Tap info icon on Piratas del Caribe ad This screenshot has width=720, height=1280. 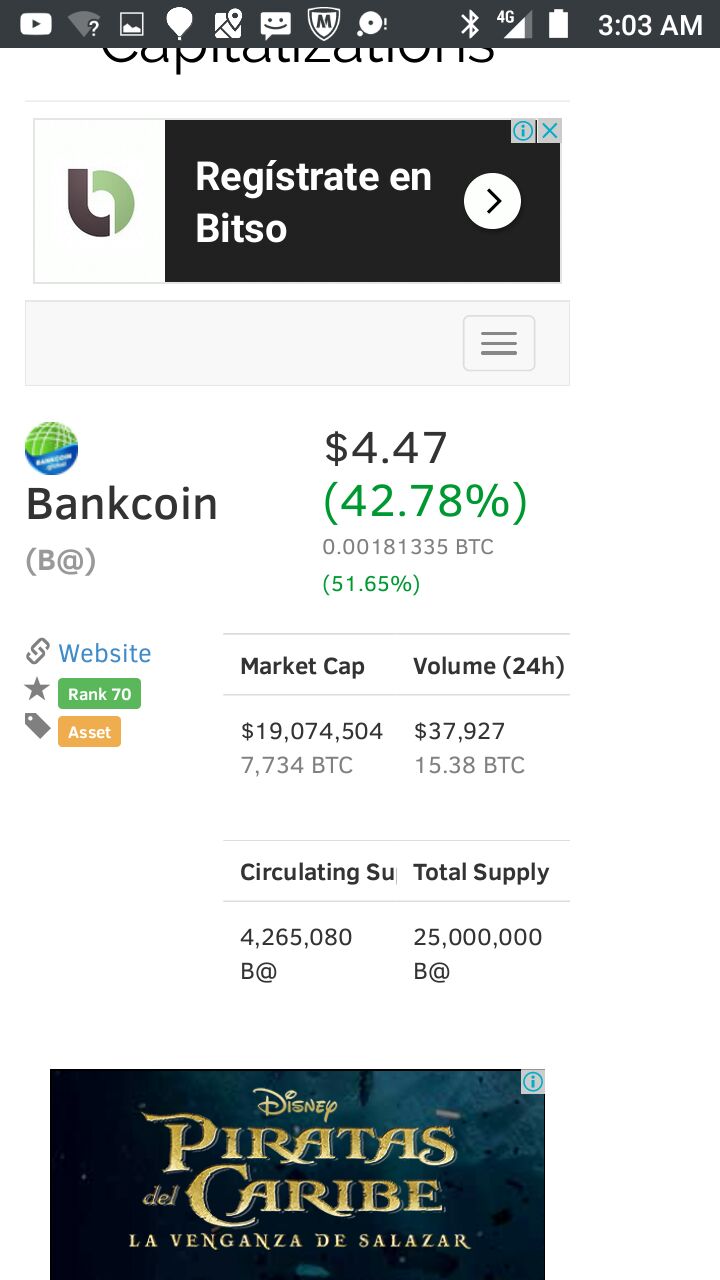coord(533,1081)
